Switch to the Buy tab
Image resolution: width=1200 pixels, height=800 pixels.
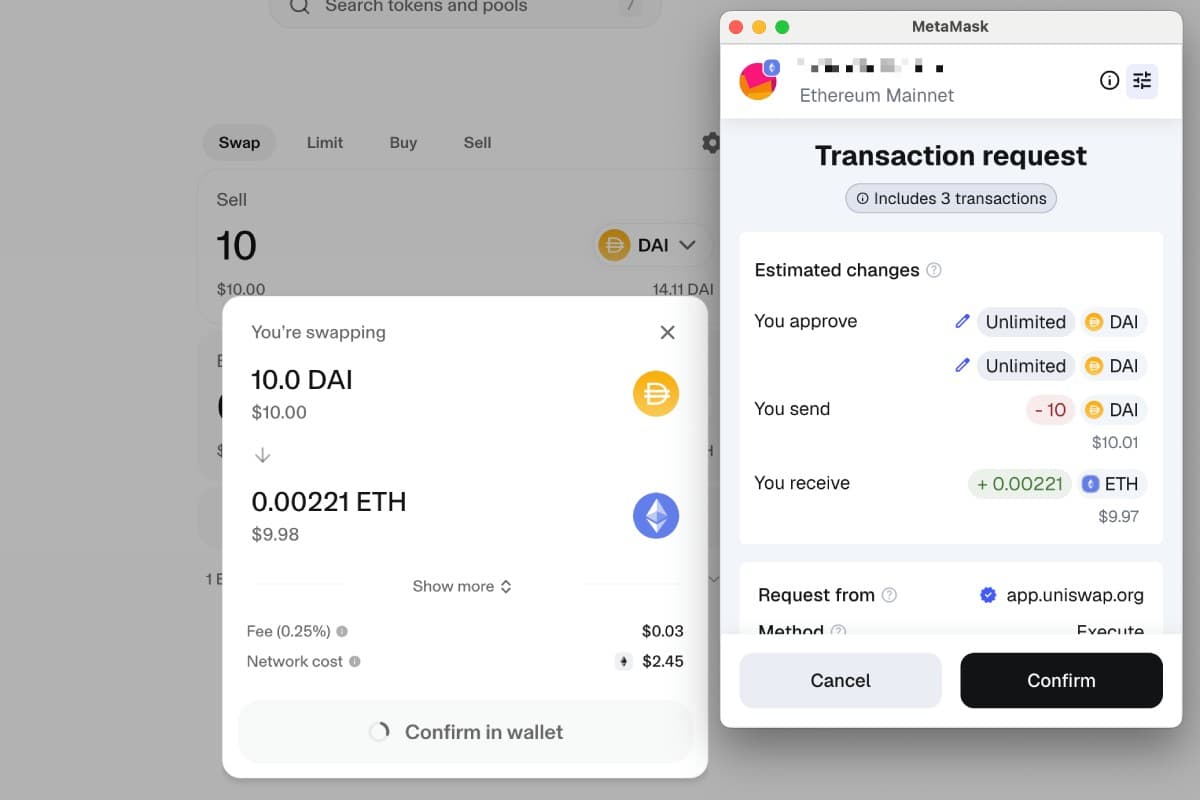click(x=403, y=142)
